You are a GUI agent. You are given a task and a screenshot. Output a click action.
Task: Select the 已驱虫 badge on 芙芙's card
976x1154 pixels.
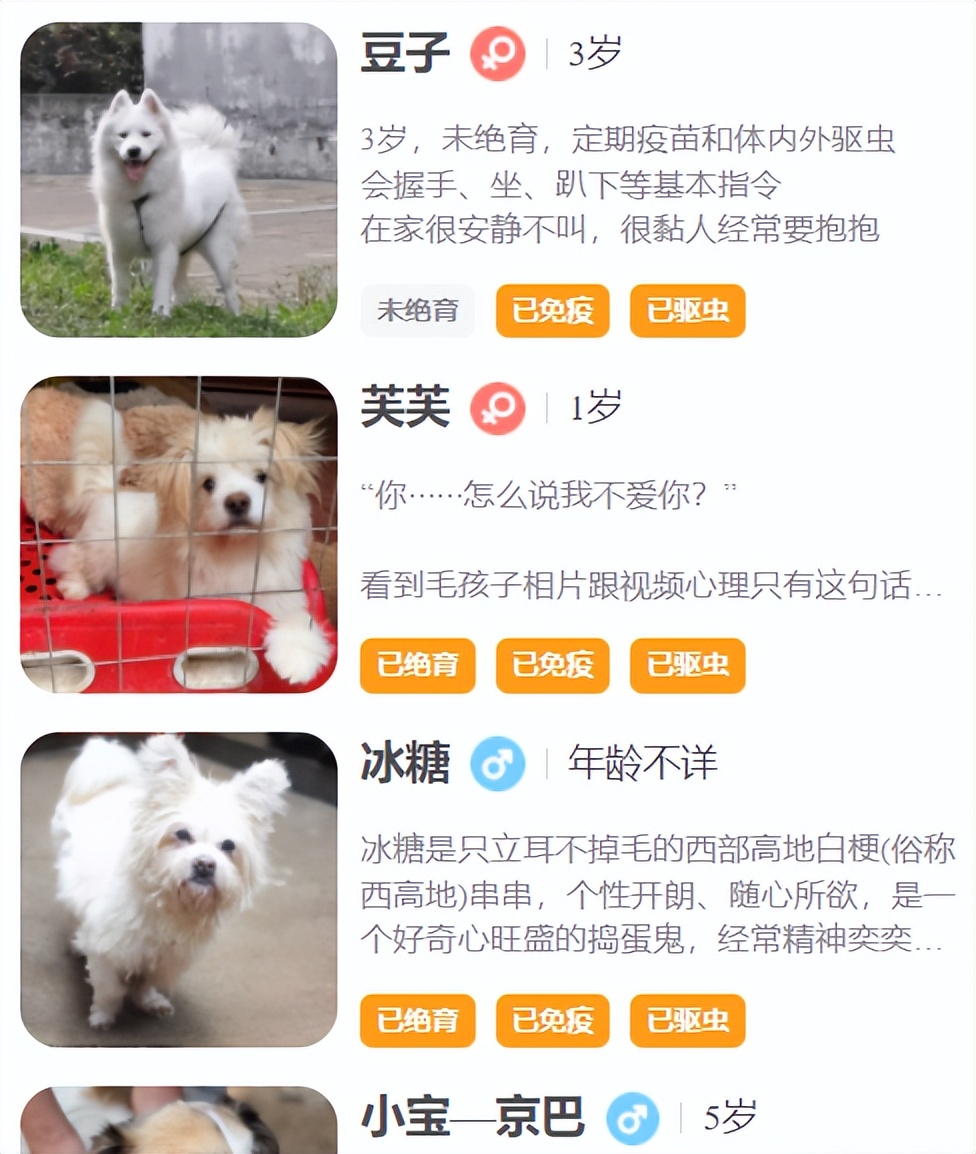687,665
